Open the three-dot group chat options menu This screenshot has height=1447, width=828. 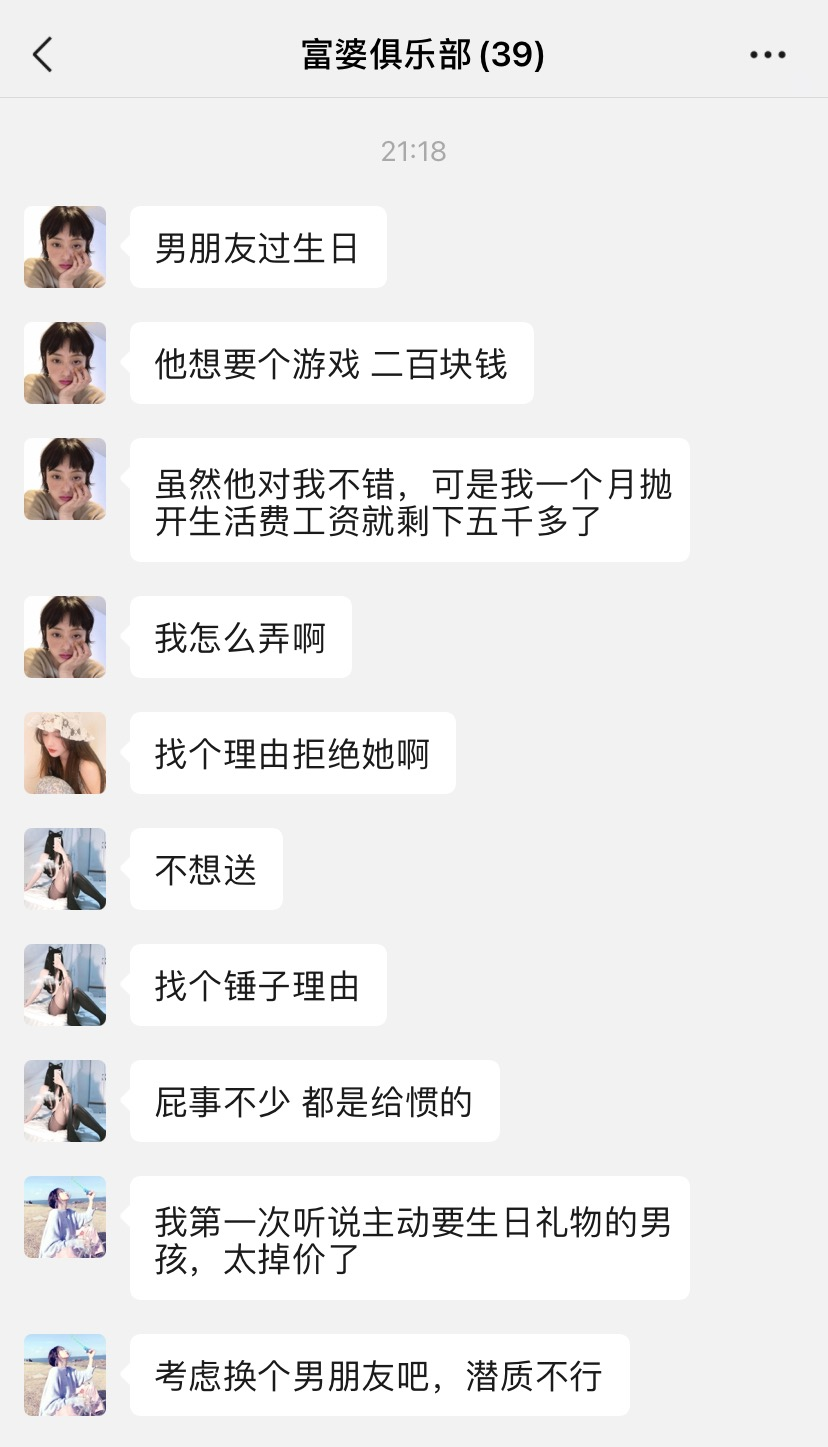[768, 55]
